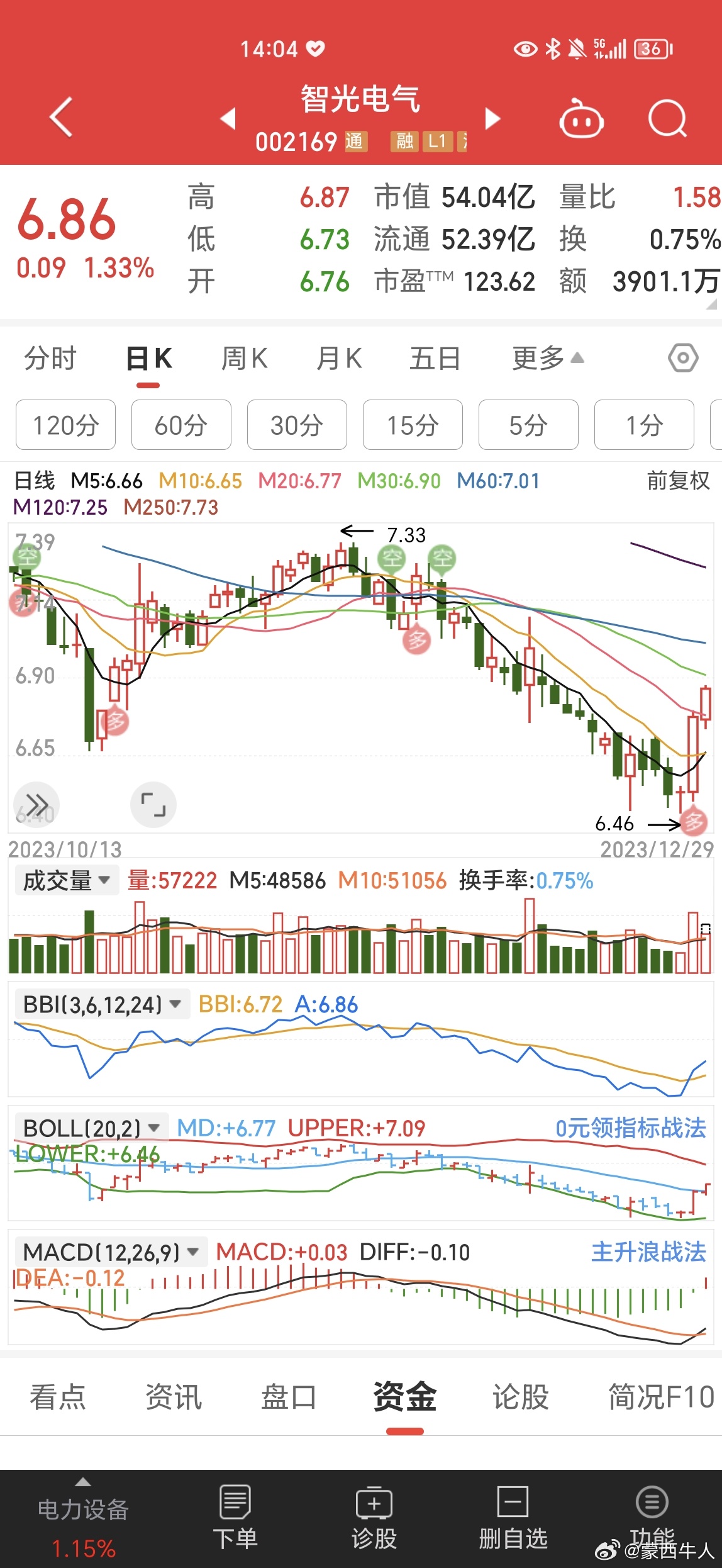This screenshot has width=722, height=1568.
Task: Open the search magnifier icon
Action: (667, 118)
